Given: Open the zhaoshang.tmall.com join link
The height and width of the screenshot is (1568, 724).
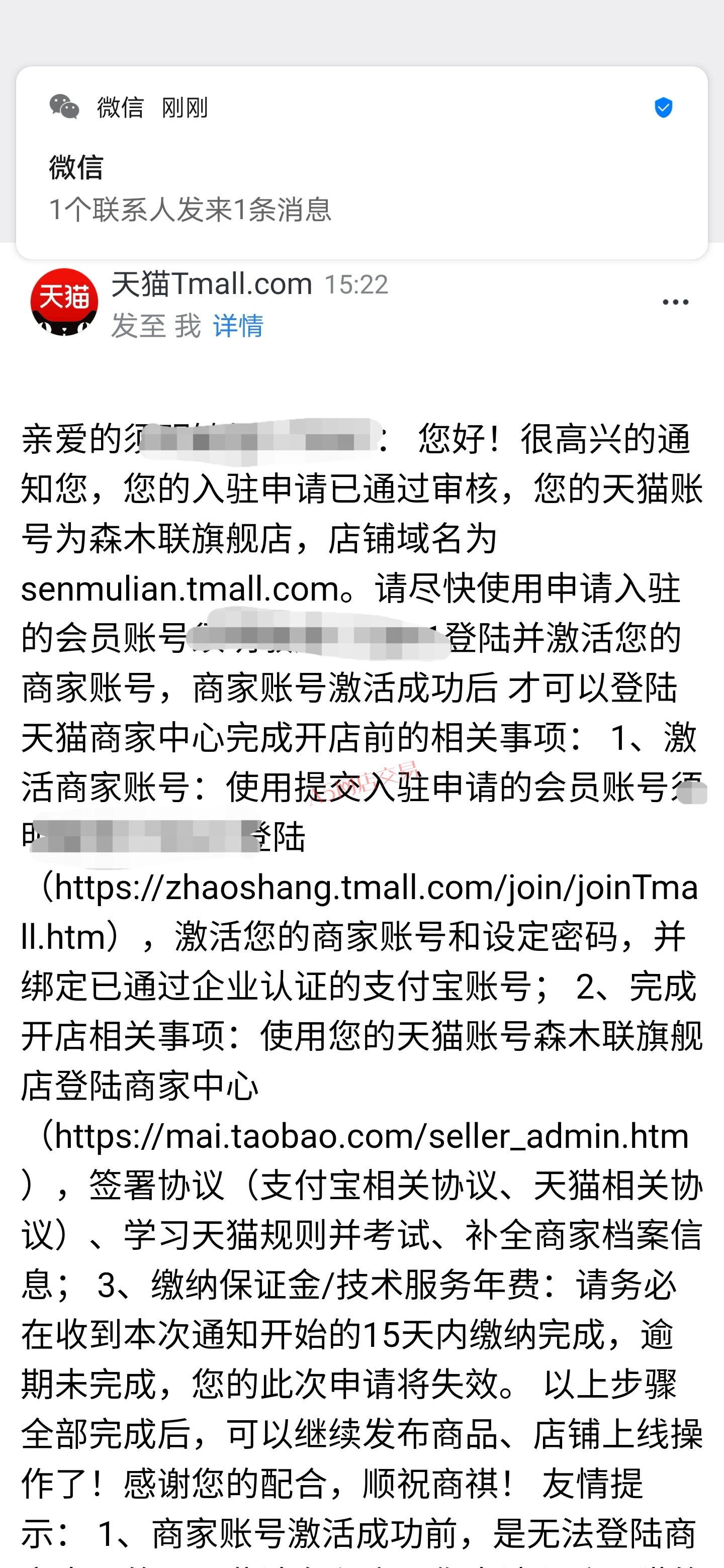Looking at the screenshot, I should (x=359, y=912).
